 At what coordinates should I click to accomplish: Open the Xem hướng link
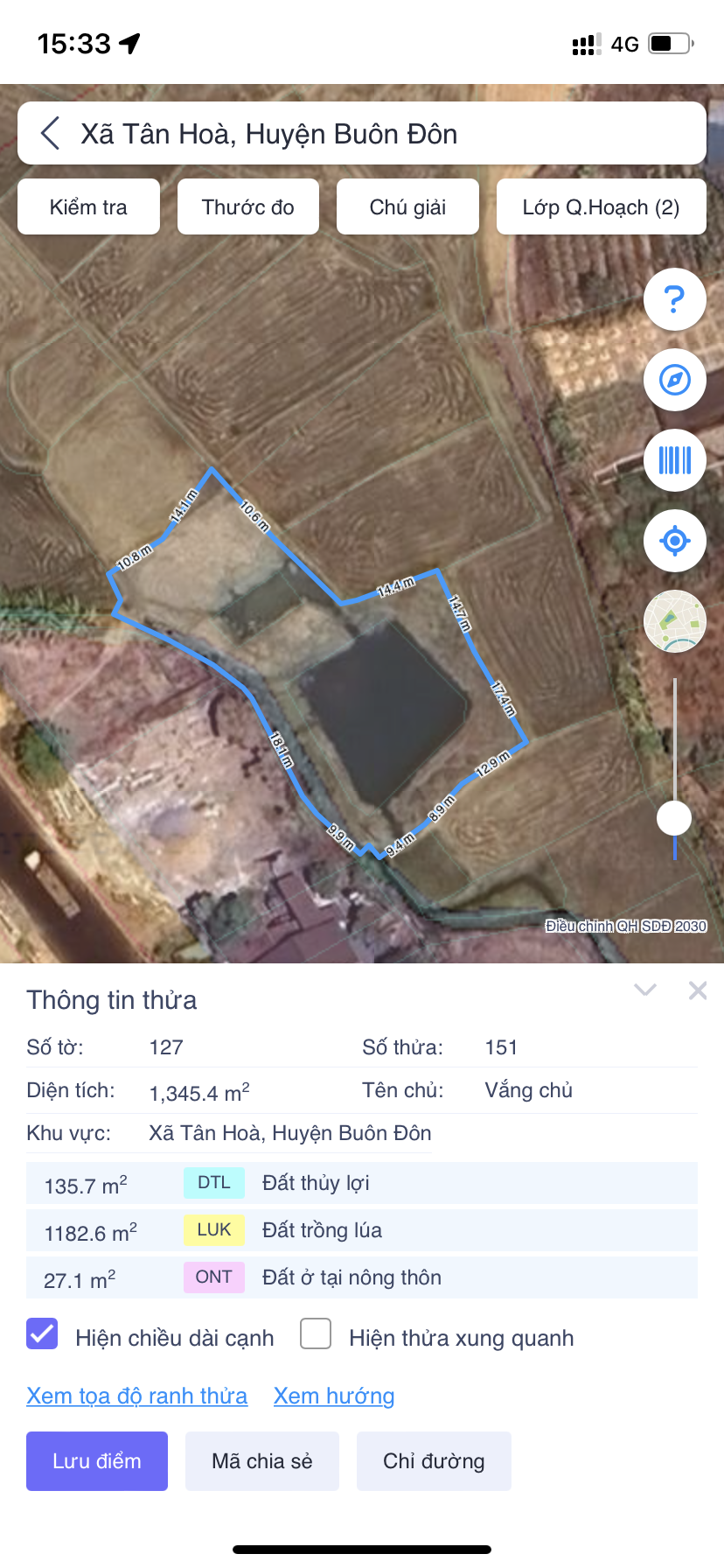pos(334,1396)
